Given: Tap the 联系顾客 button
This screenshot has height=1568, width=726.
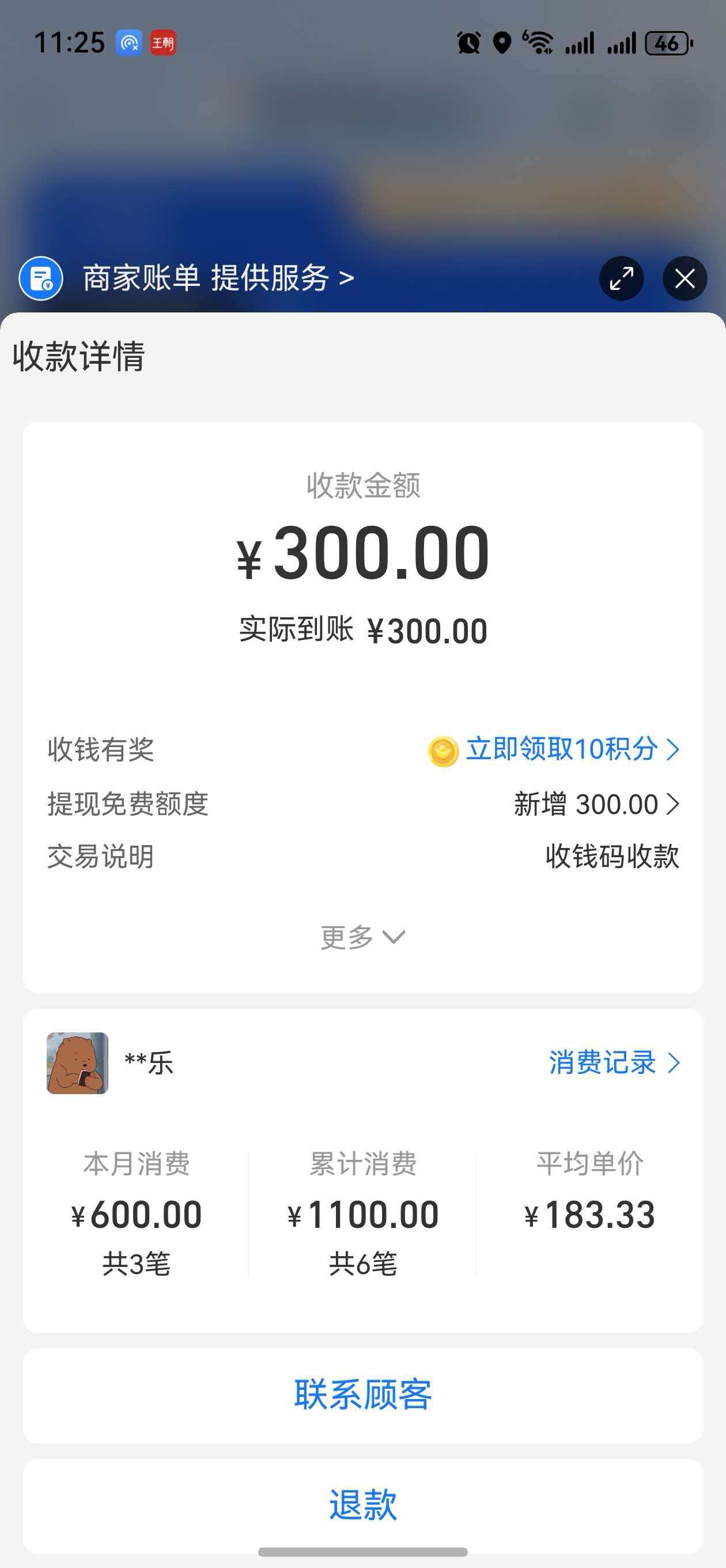Looking at the screenshot, I should (362, 1397).
